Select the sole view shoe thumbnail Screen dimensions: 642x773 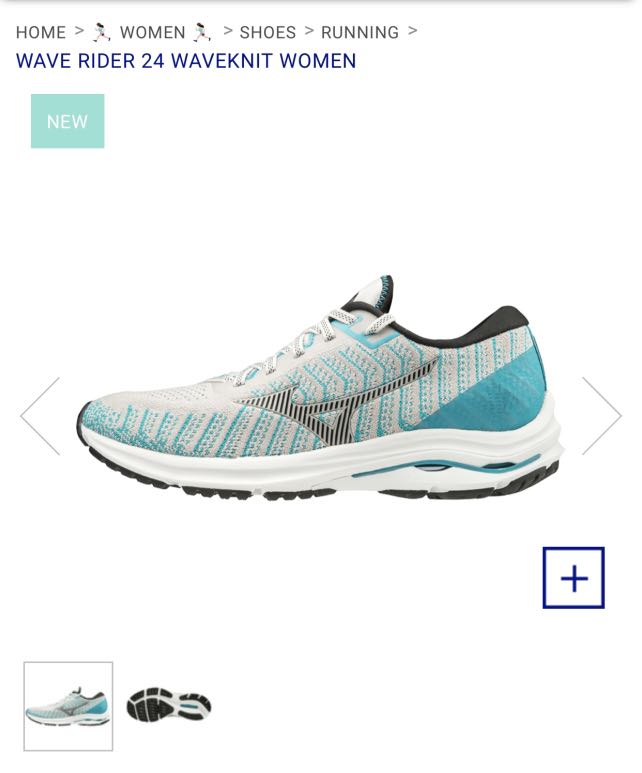tap(169, 706)
